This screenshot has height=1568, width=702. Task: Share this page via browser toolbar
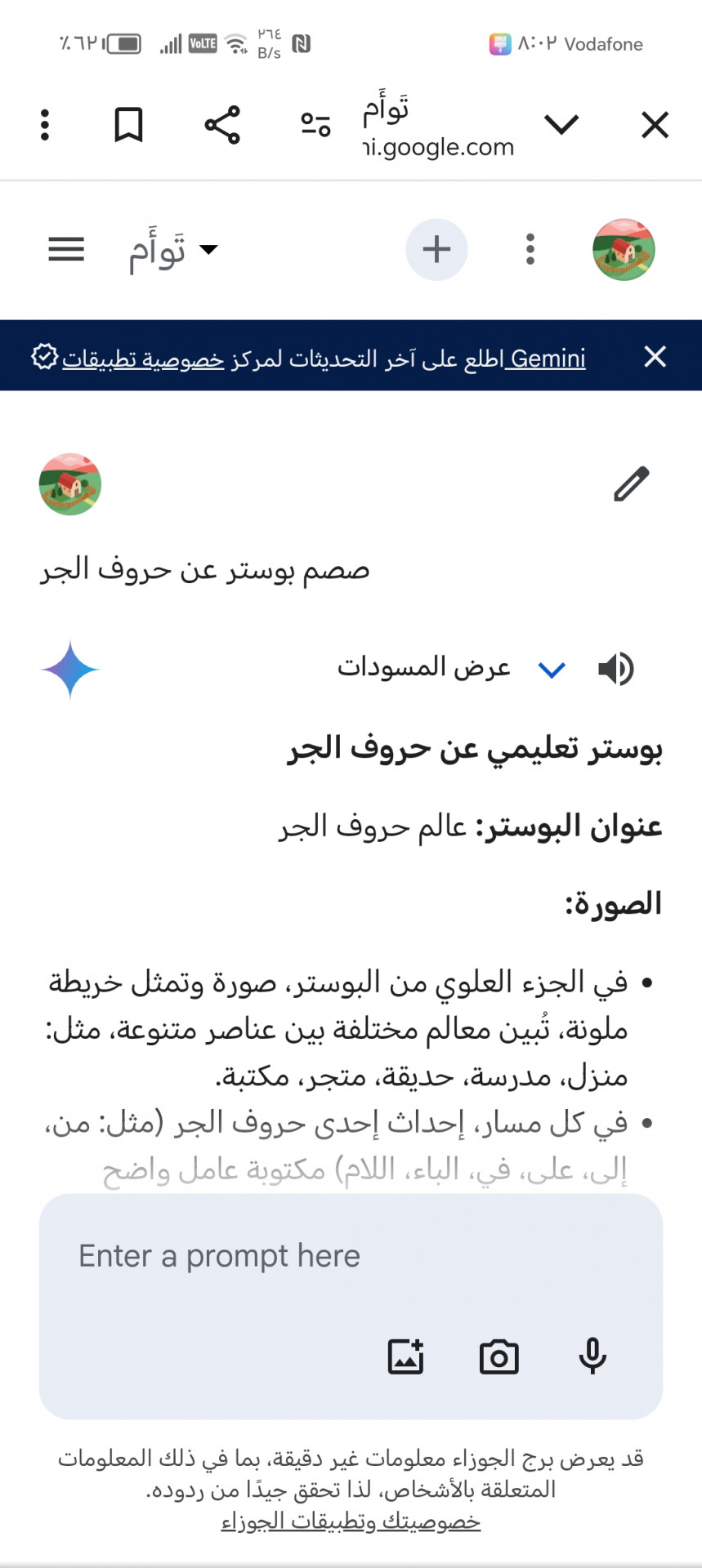(222, 126)
